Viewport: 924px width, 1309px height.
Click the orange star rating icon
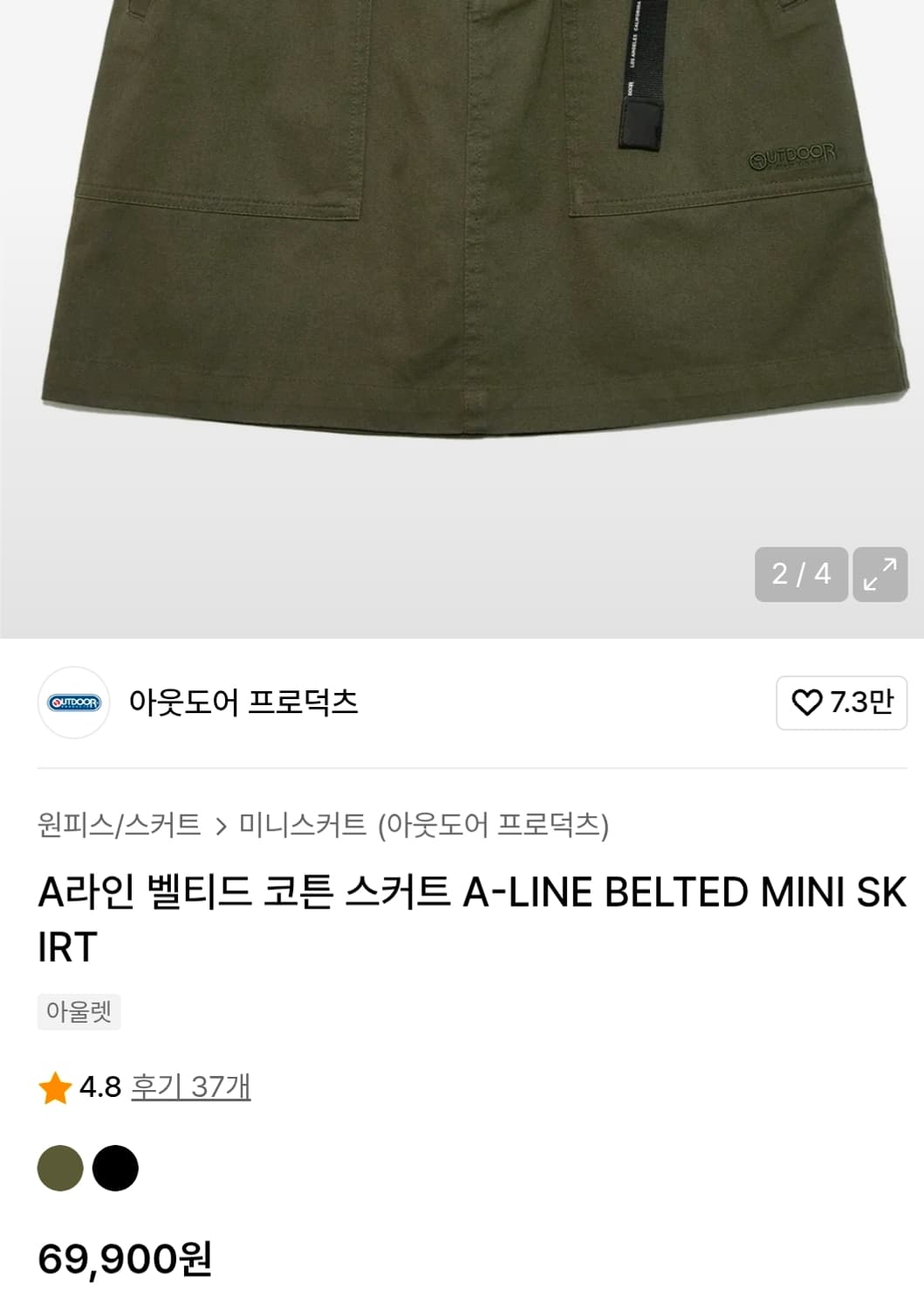[56, 1086]
